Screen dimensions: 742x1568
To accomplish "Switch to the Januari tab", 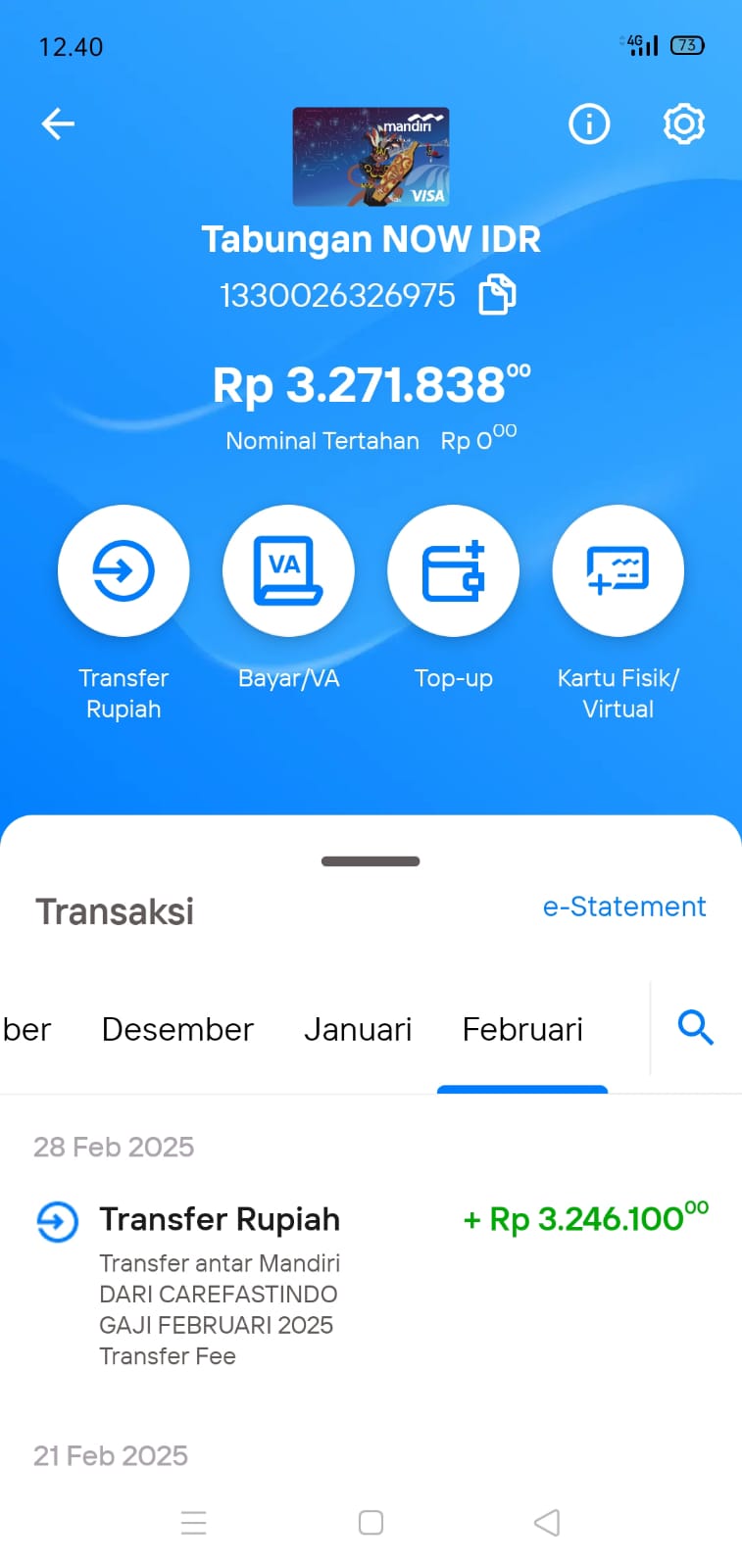I will click(358, 1029).
